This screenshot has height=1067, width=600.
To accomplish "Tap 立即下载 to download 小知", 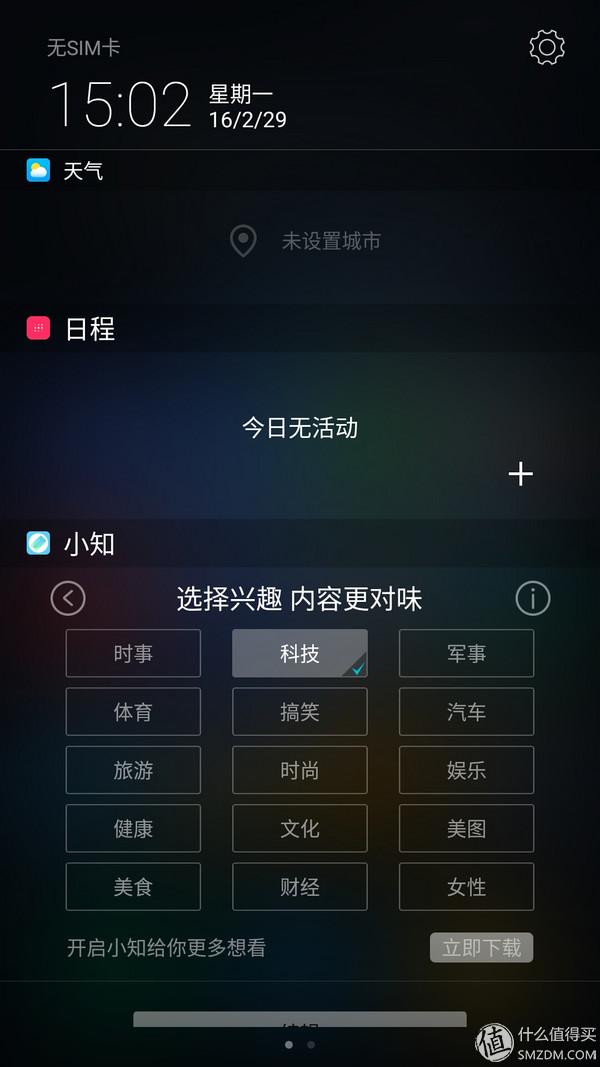I will pyautogui.click(x=481, y=948).
